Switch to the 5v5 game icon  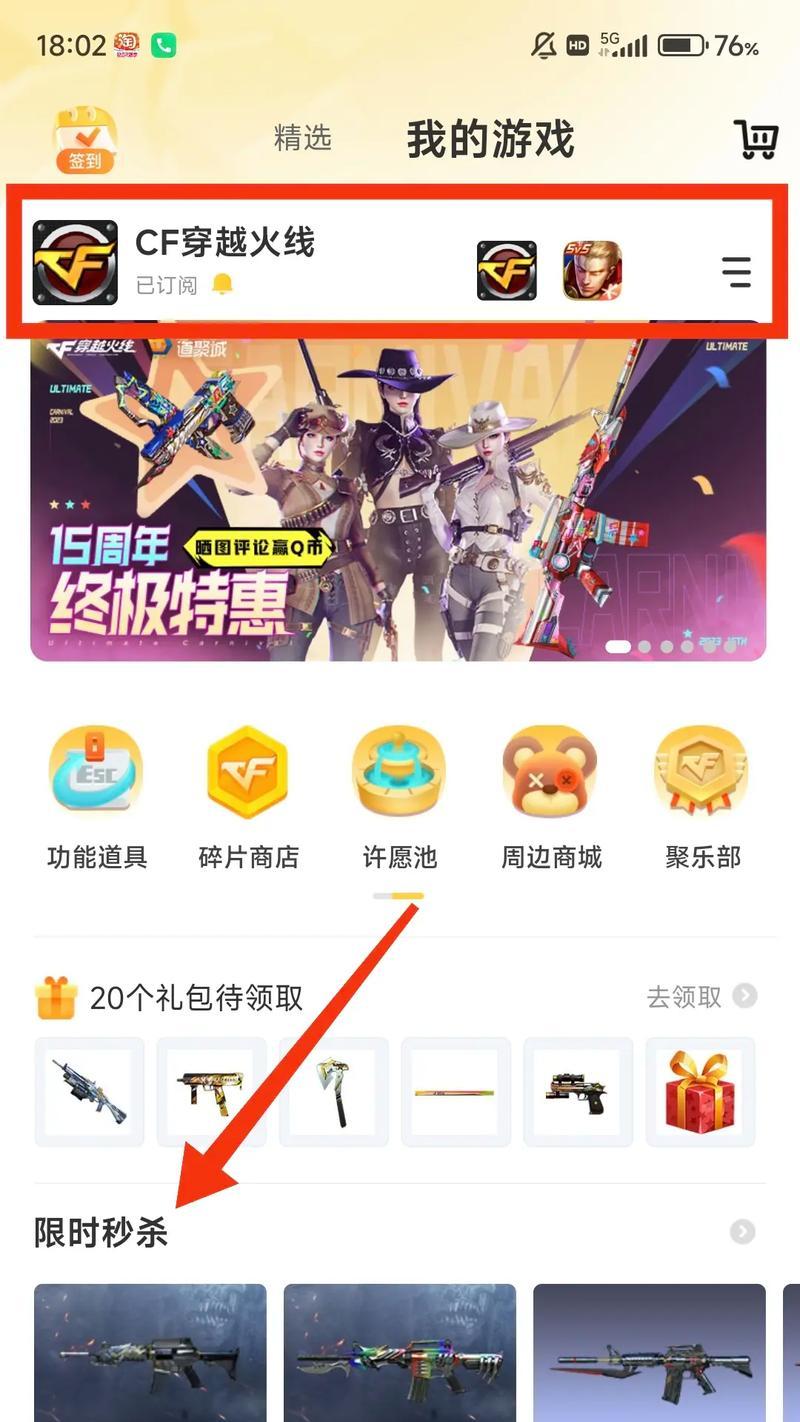click(592, 270)
